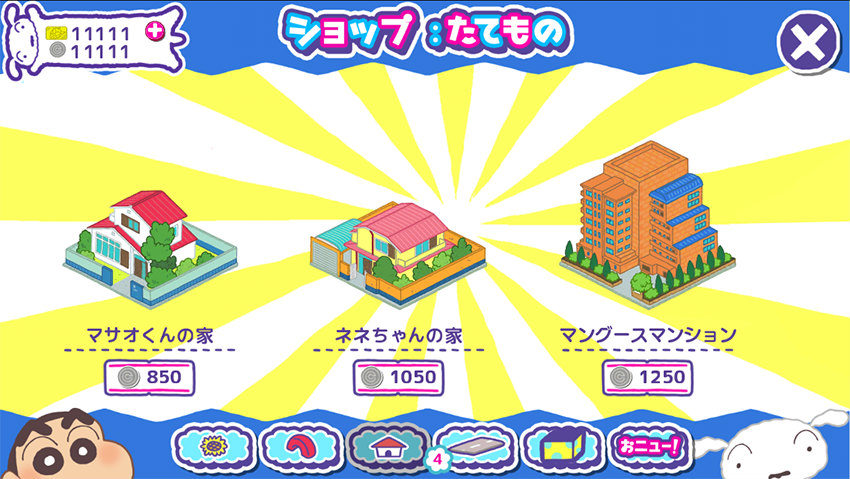Buy ネネちゃんの家 for 1050
This screenshot has height=479, width=850.
(397, 377)
